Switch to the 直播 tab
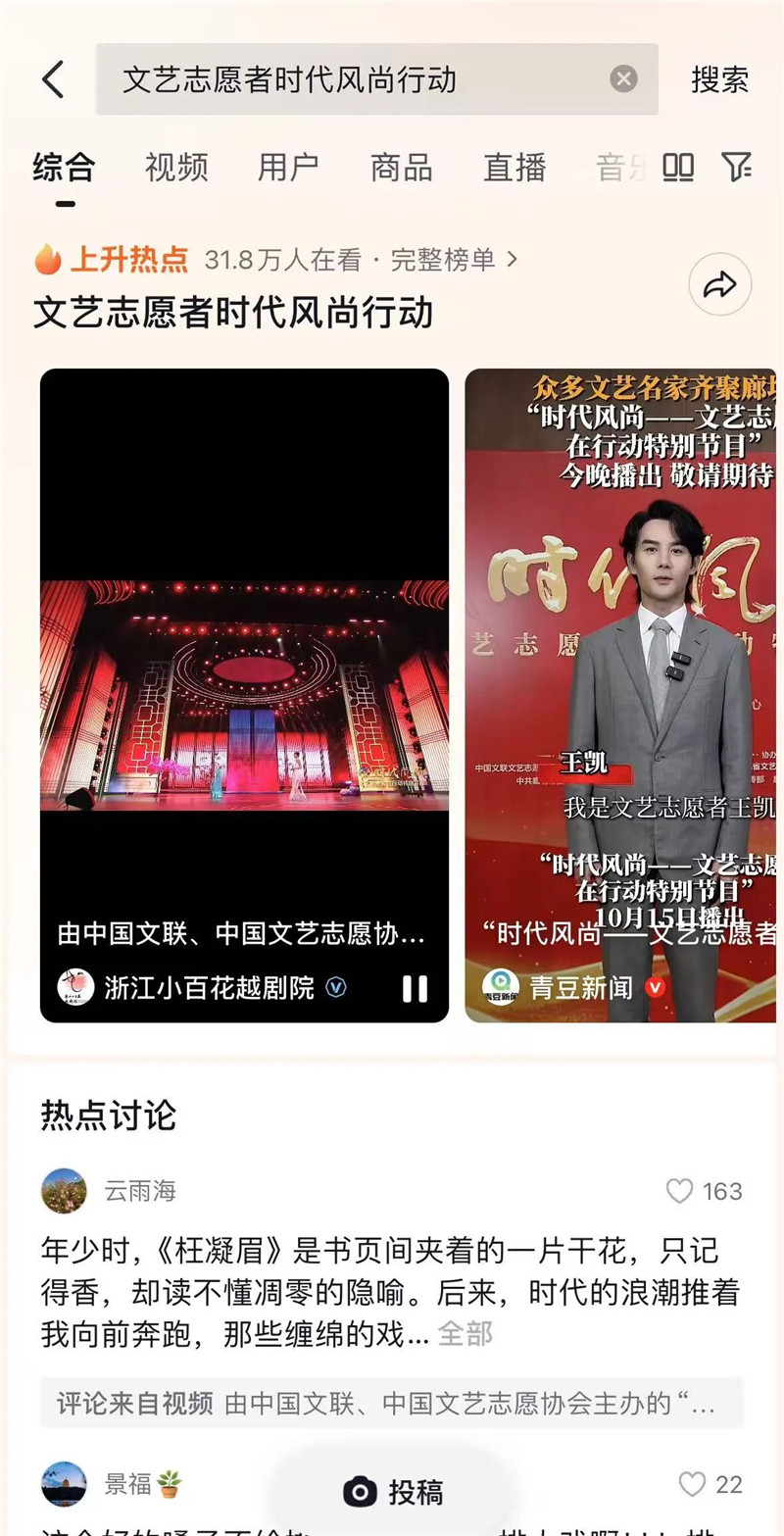The width and height of the screenshot is (784, 1536). (x=514, y=168)
